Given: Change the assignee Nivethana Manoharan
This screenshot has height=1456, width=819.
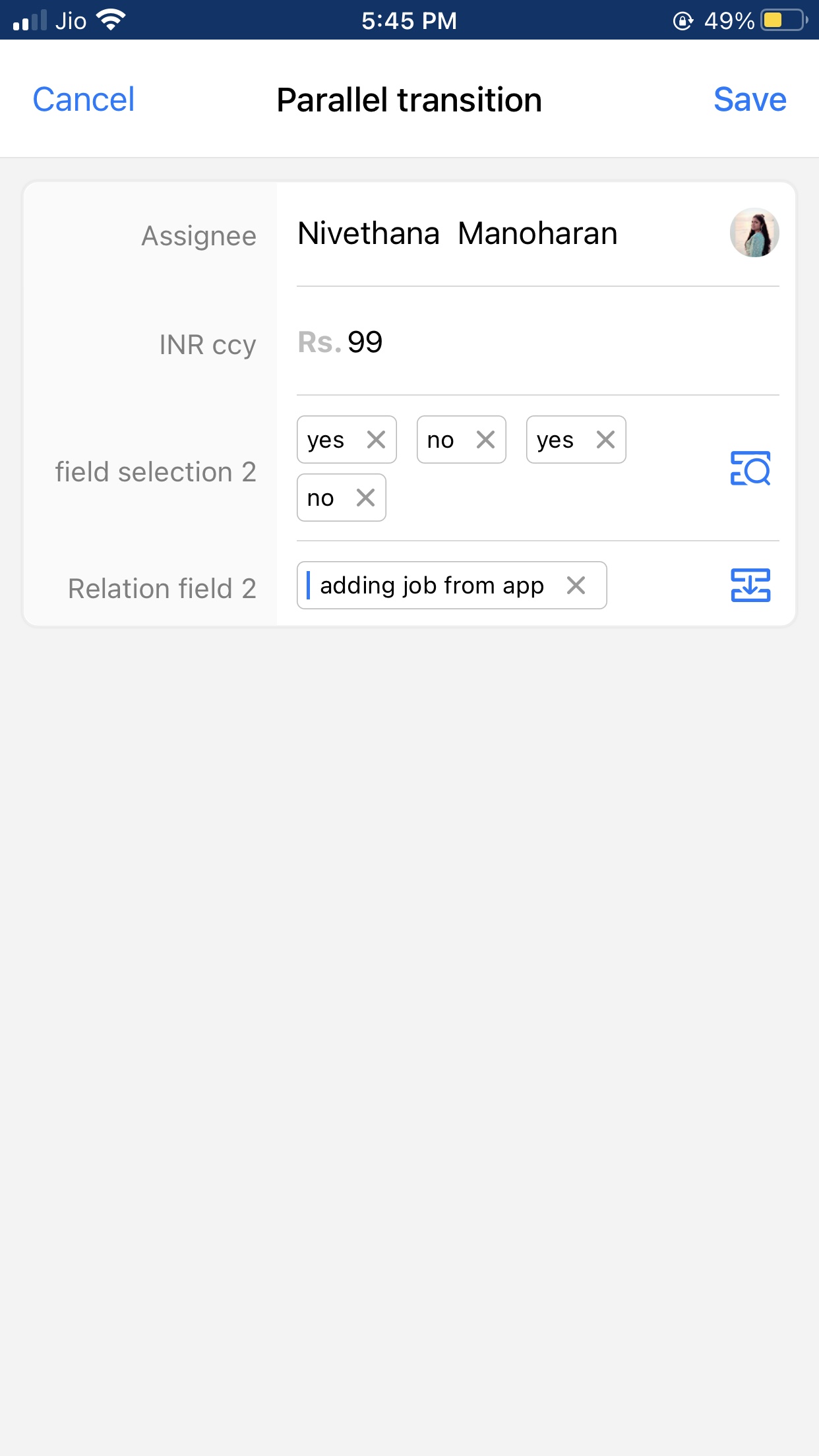Looking at the screenshot, I should coord(458,234).
